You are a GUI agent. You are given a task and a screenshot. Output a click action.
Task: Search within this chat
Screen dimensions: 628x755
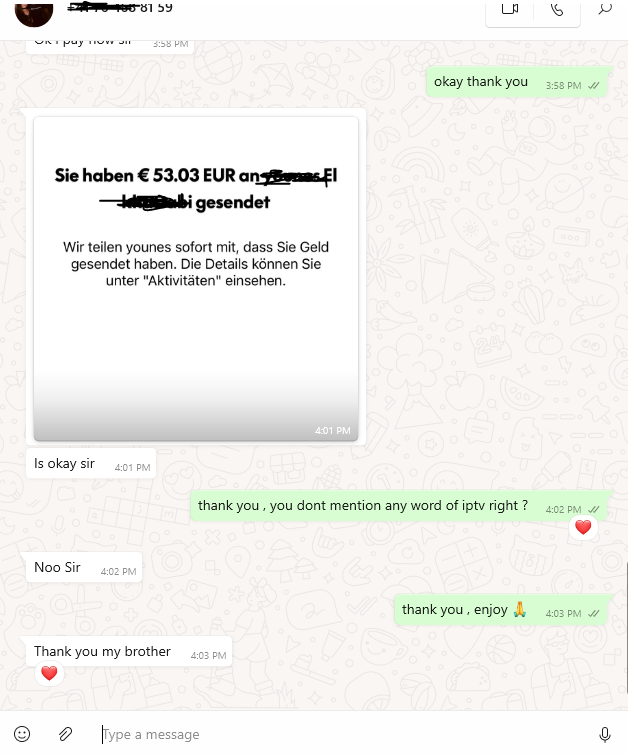(x=605, y=9)
